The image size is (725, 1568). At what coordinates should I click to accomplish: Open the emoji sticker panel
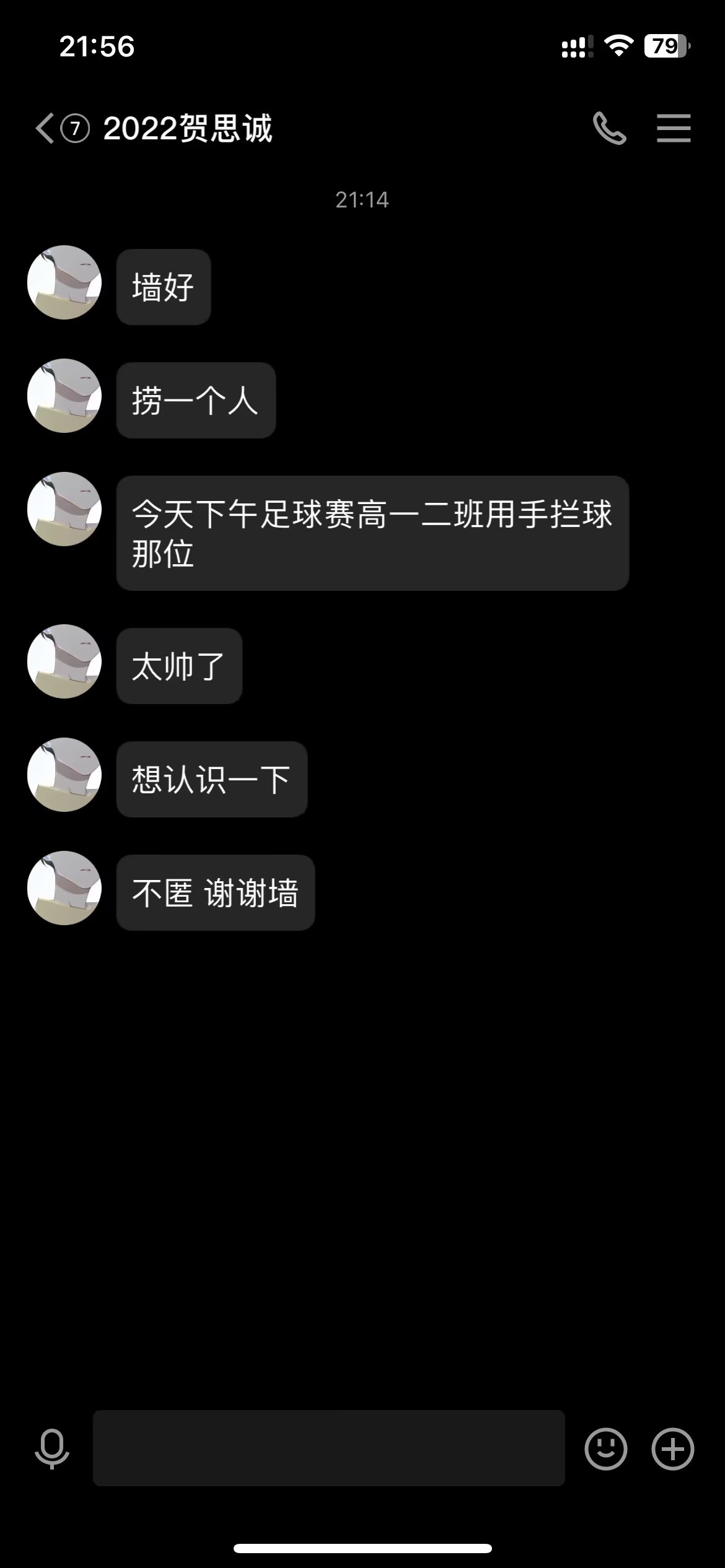tap(605, 1448)
